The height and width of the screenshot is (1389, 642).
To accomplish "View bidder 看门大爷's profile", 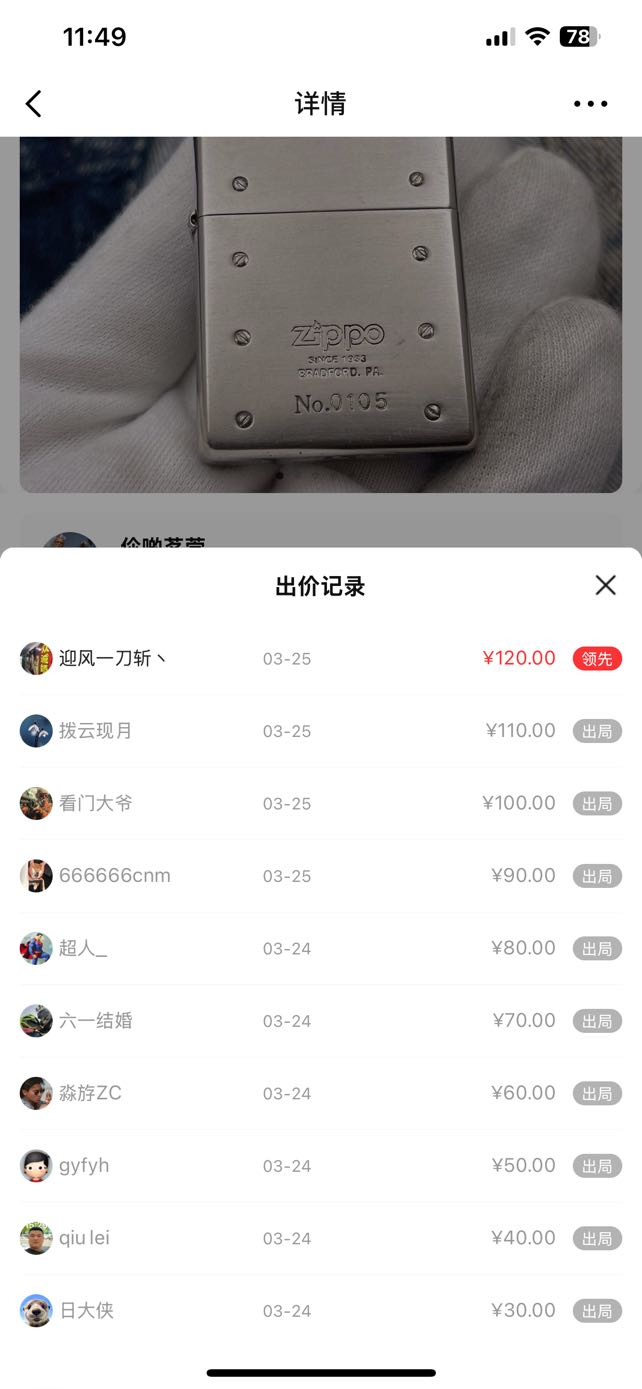I will [36, 803].
